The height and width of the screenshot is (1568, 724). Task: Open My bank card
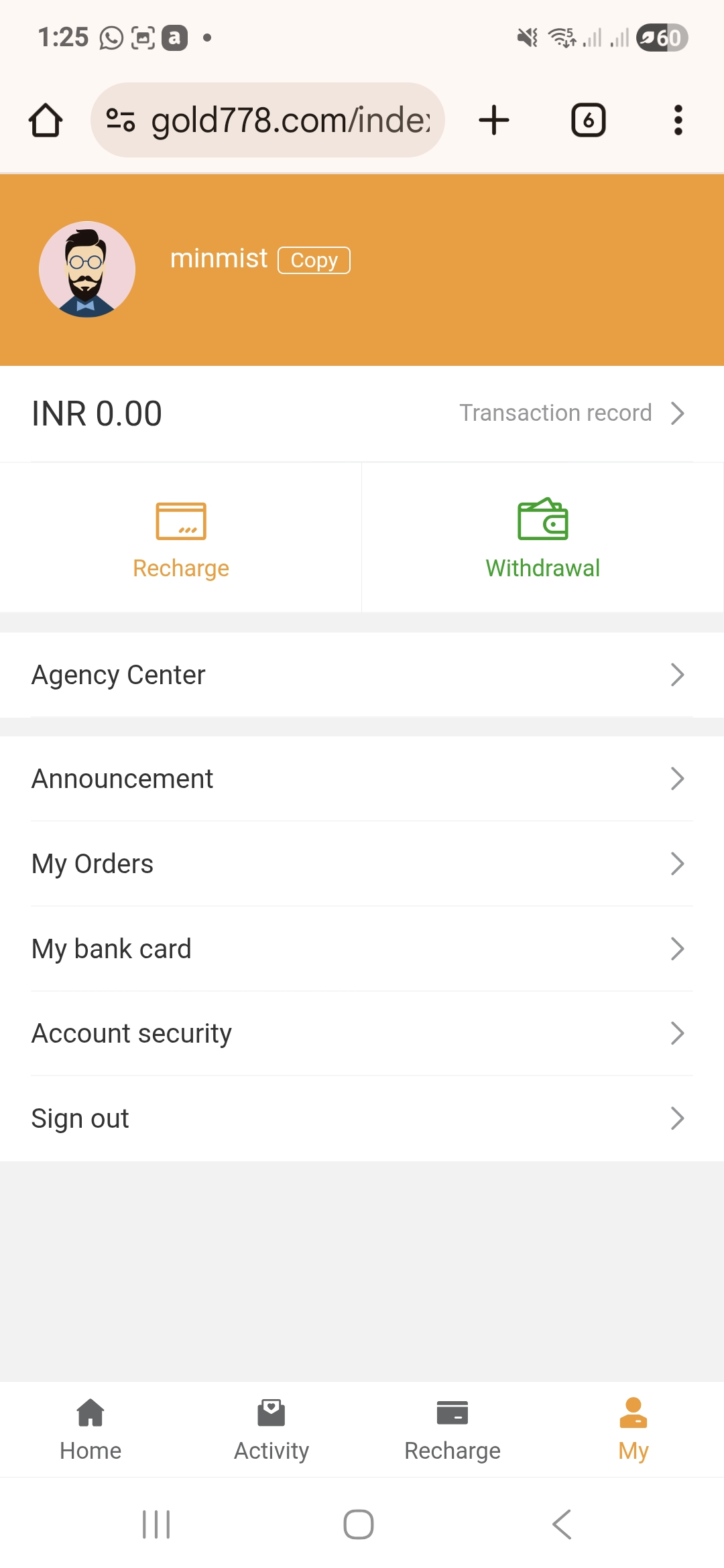coord(362,949)
